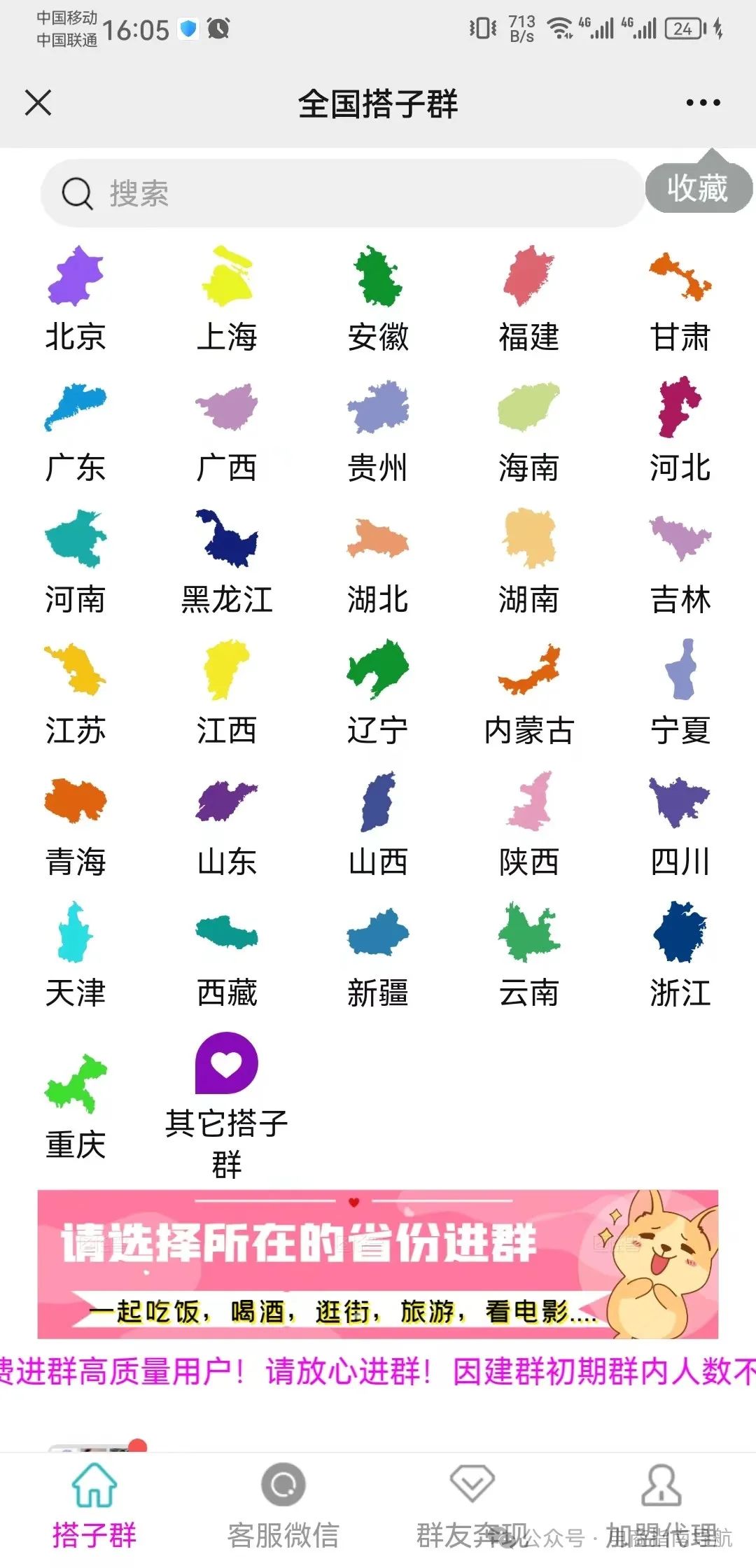
Task: Select the 搭子群 home tab icon
Action: coord(92,1483)
